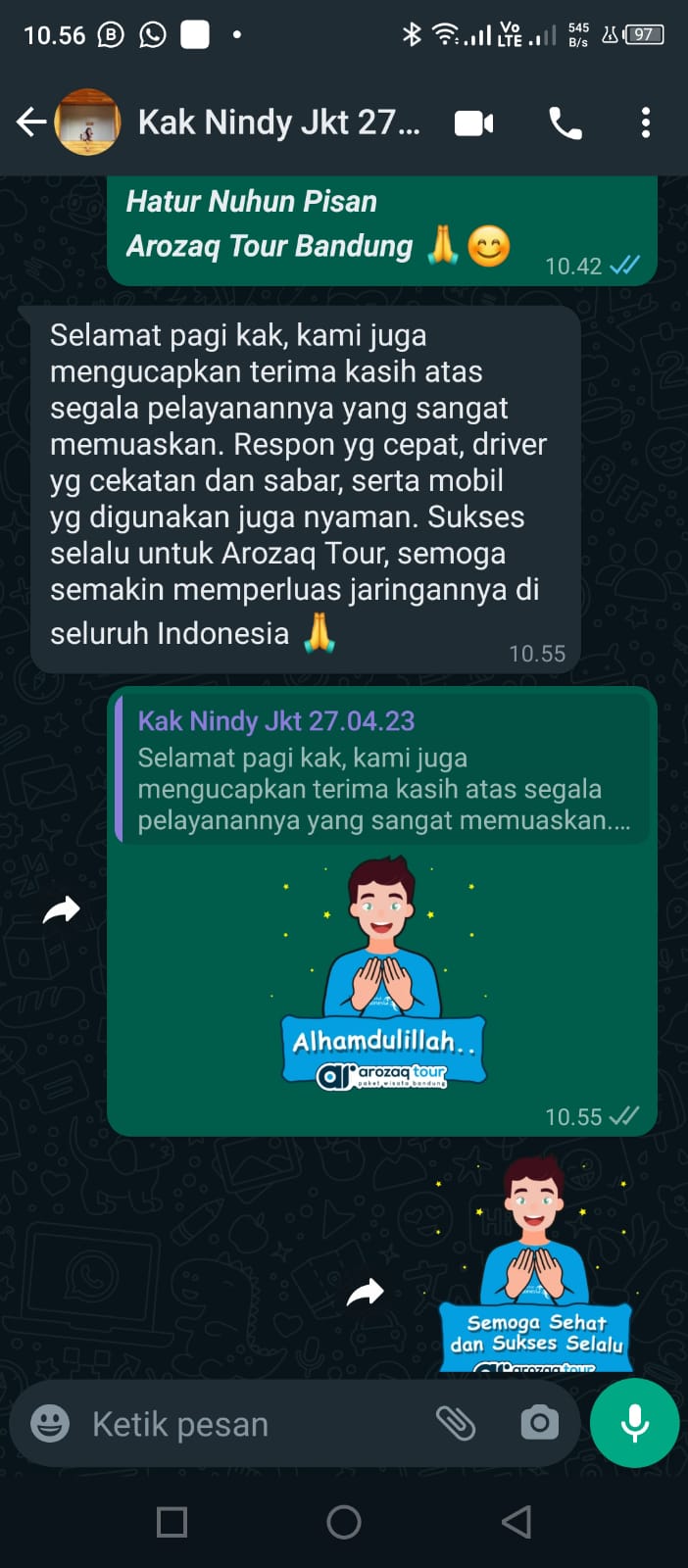Screen dimensions: 688x1568
Task: Open recent apps from the navigation bar
Action: [172, 1522]
